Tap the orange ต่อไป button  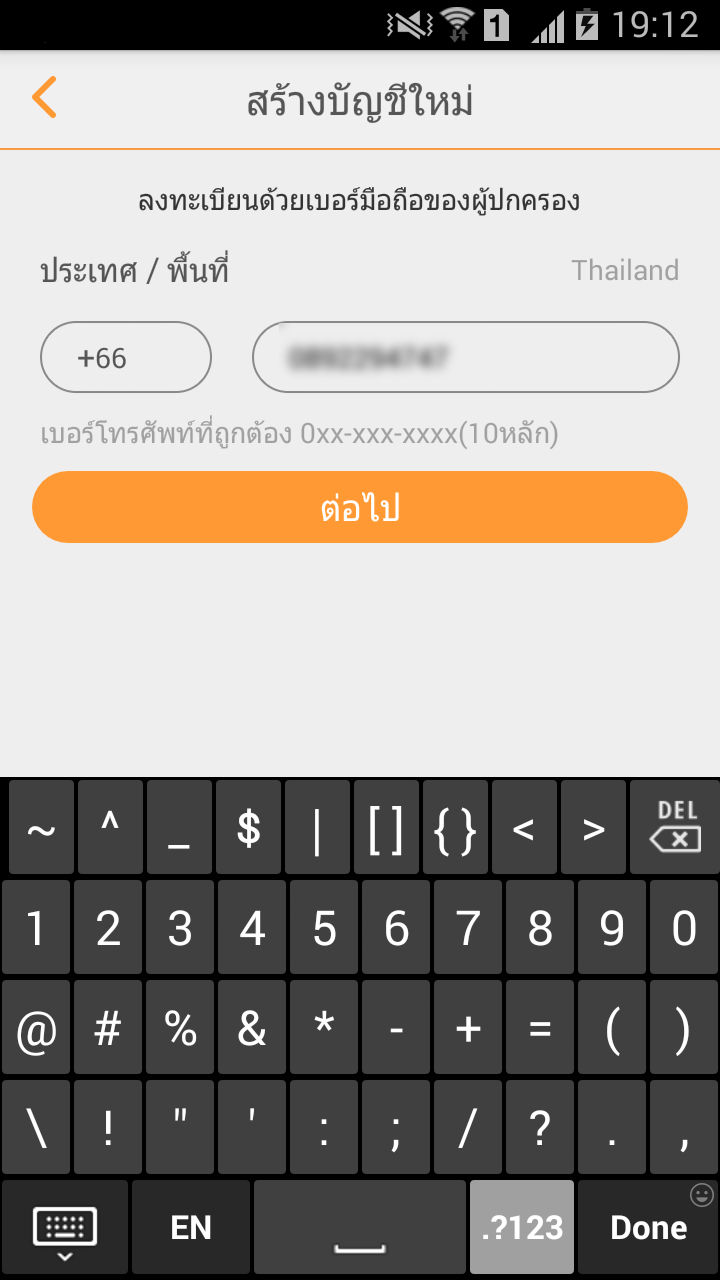[x=360, y=507]
